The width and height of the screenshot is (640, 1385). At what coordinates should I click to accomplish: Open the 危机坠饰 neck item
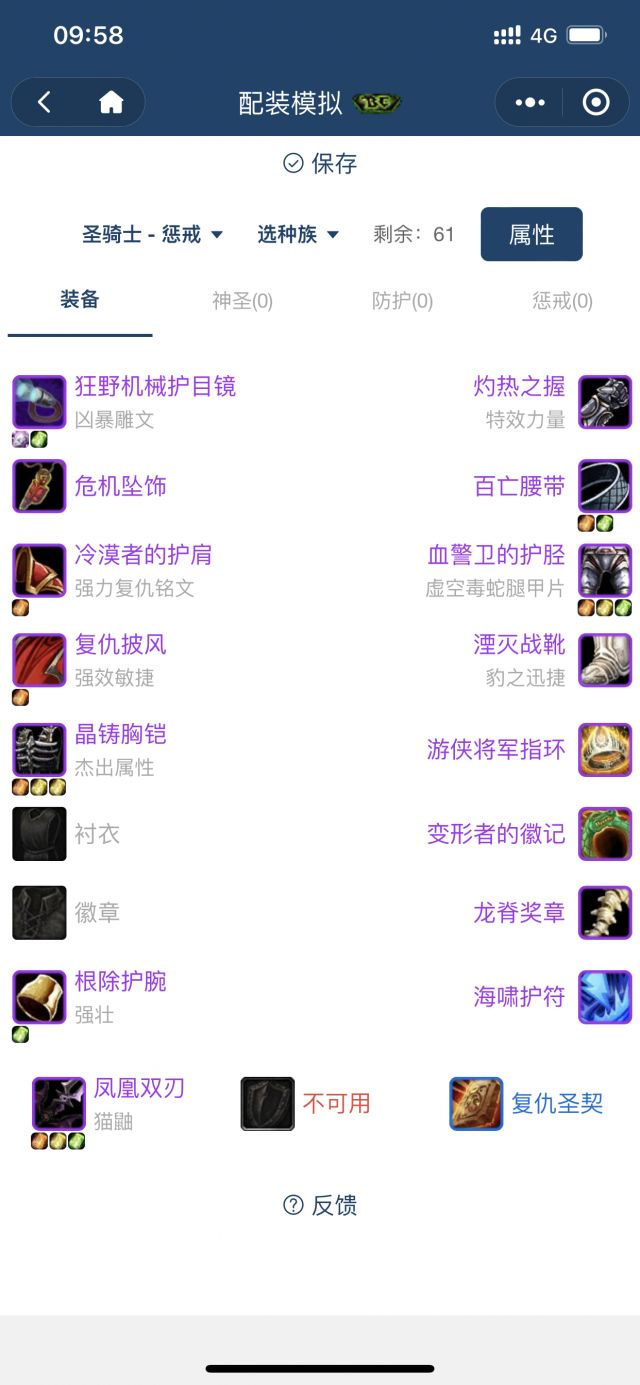click(120, 487)
